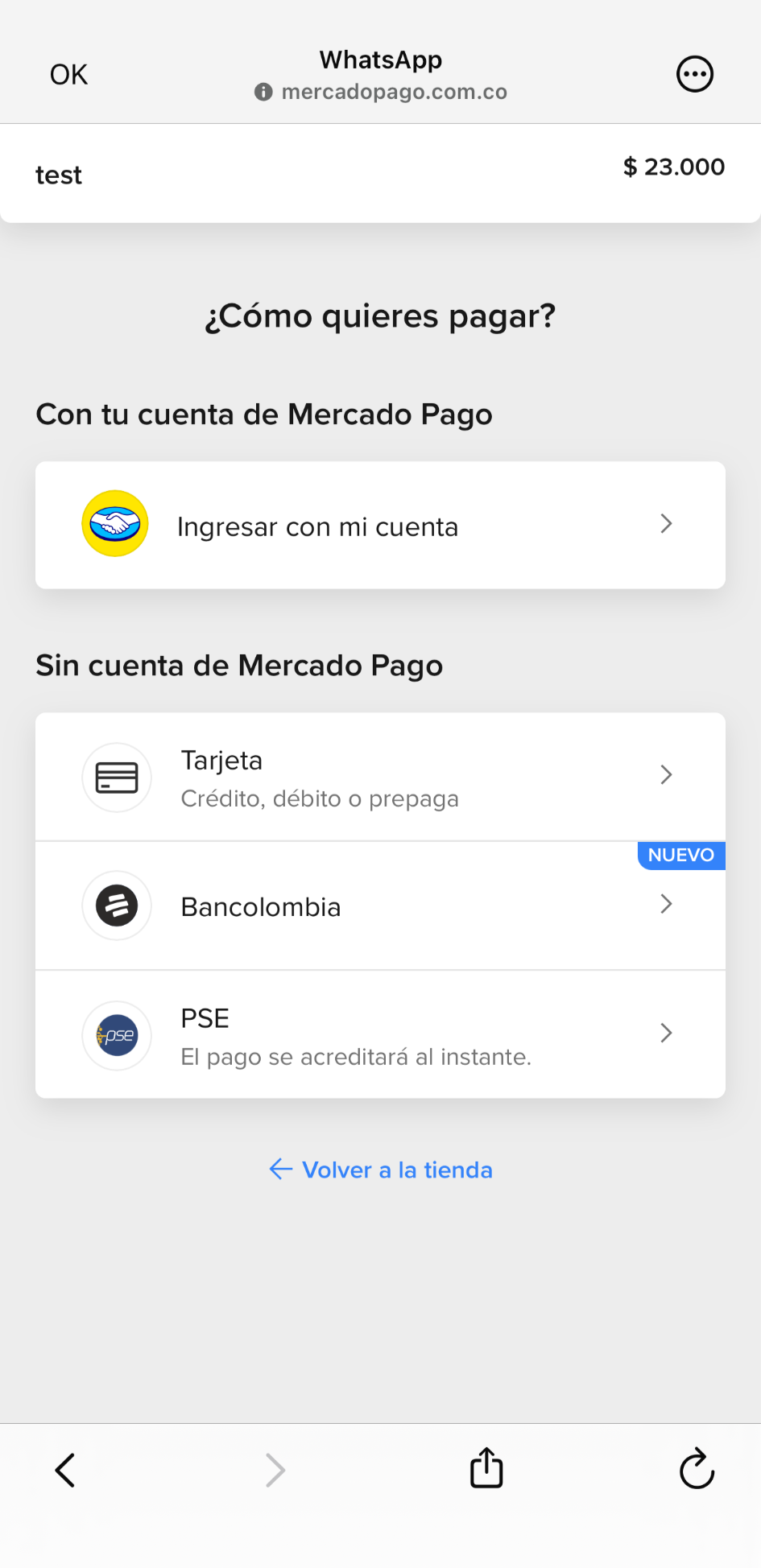Screen dimensions: 761x1568
Task: Tap the WhatsApp title in the header
Action: coord(380,60)
